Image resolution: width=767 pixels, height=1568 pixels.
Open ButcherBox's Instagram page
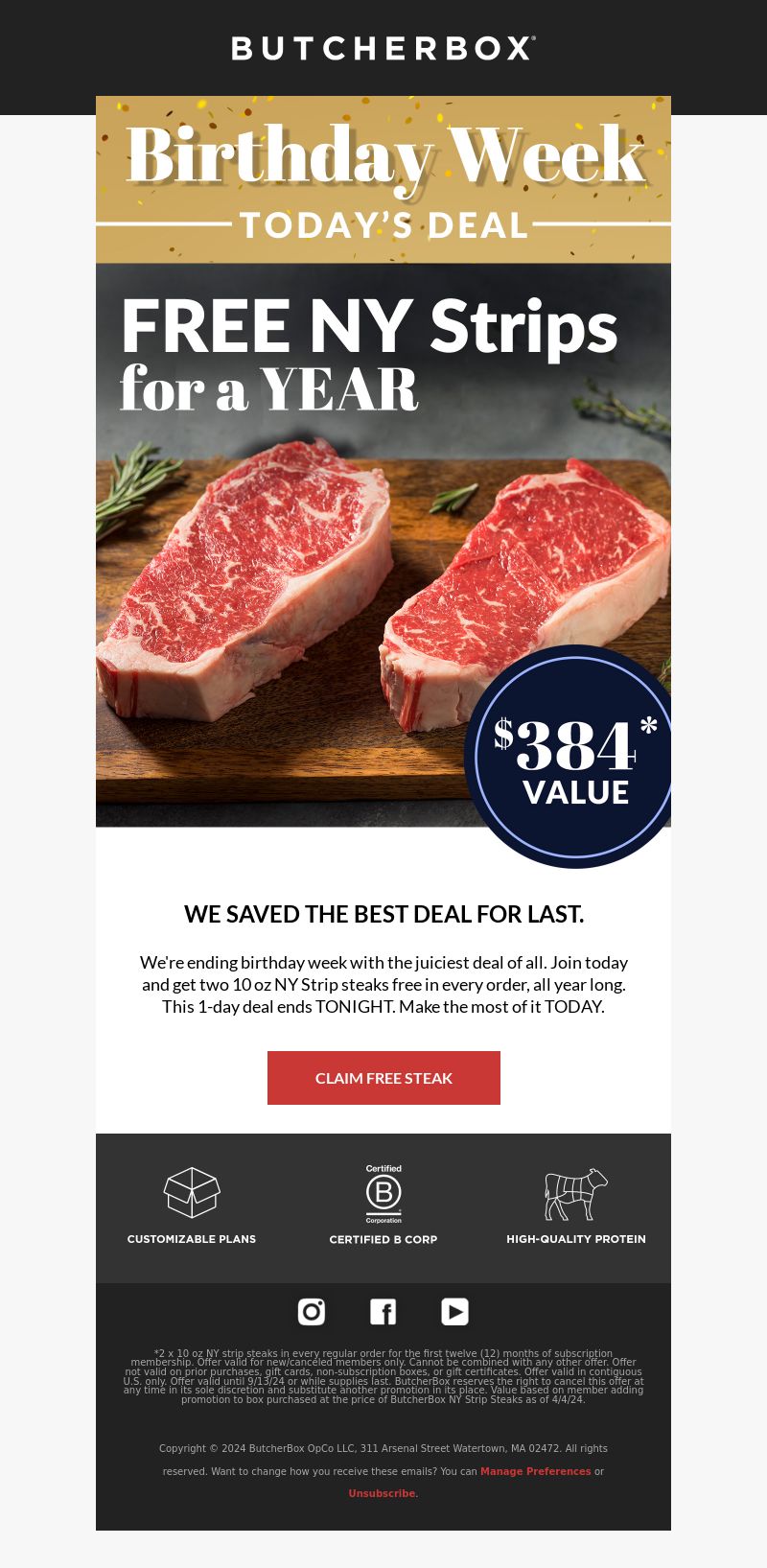[x=312, y=1311]
